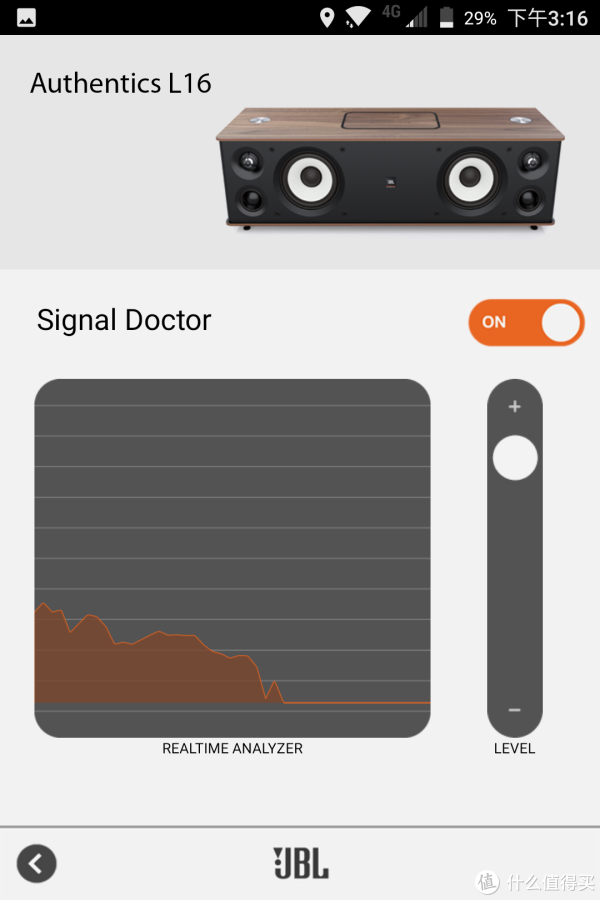Tap the minus end of the Level slider
This screenshot has width=600, height=900.
[x=514, y=710]
